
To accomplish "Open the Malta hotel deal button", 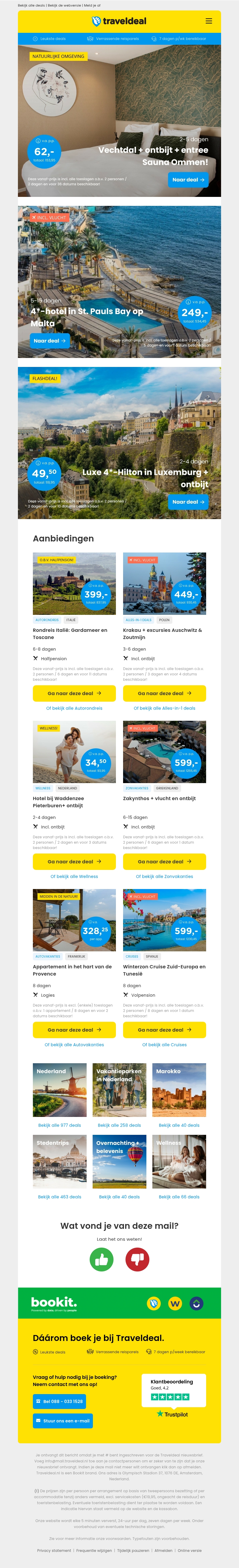I will [50, 341].
